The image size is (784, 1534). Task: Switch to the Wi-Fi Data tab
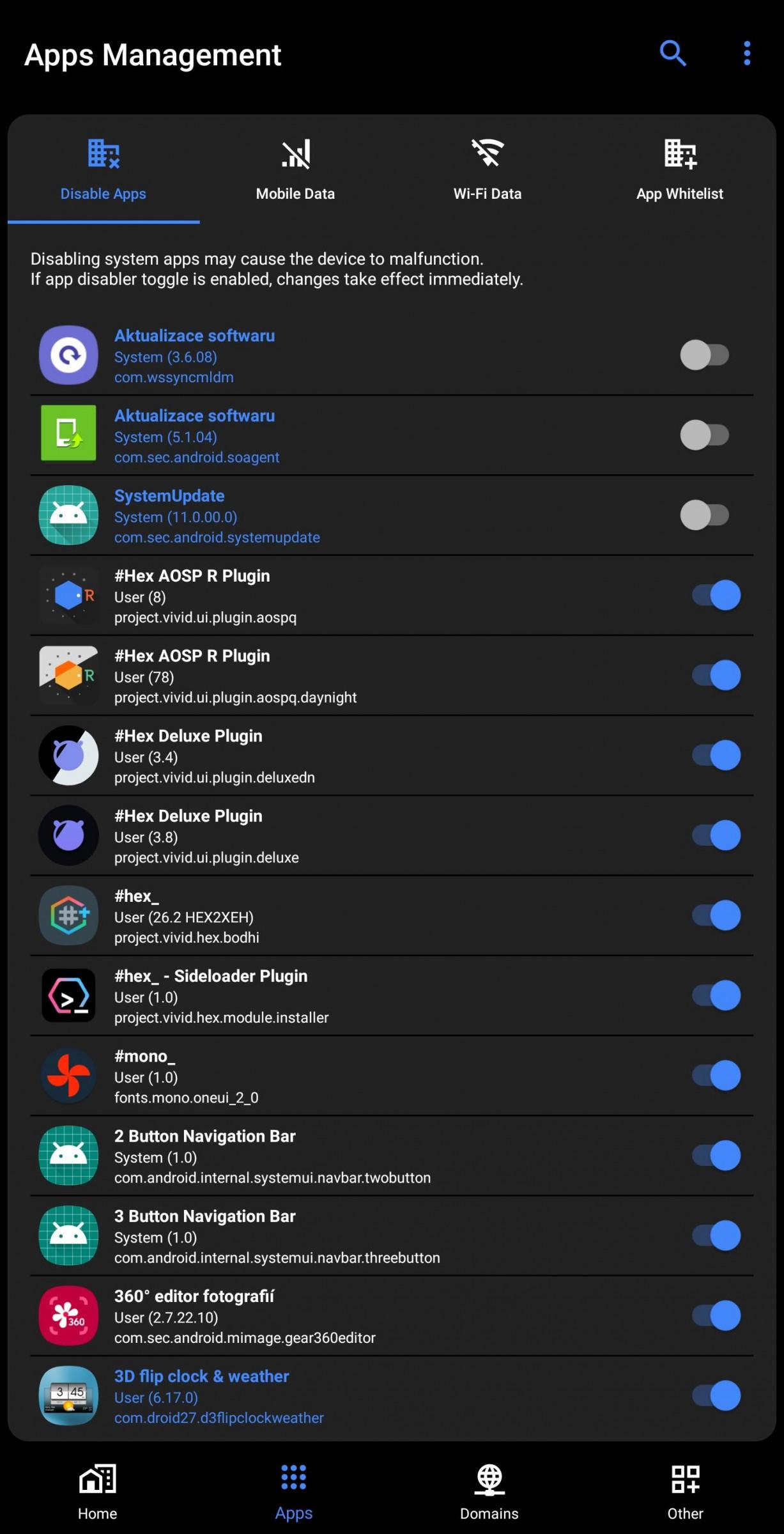pos(488,169)
